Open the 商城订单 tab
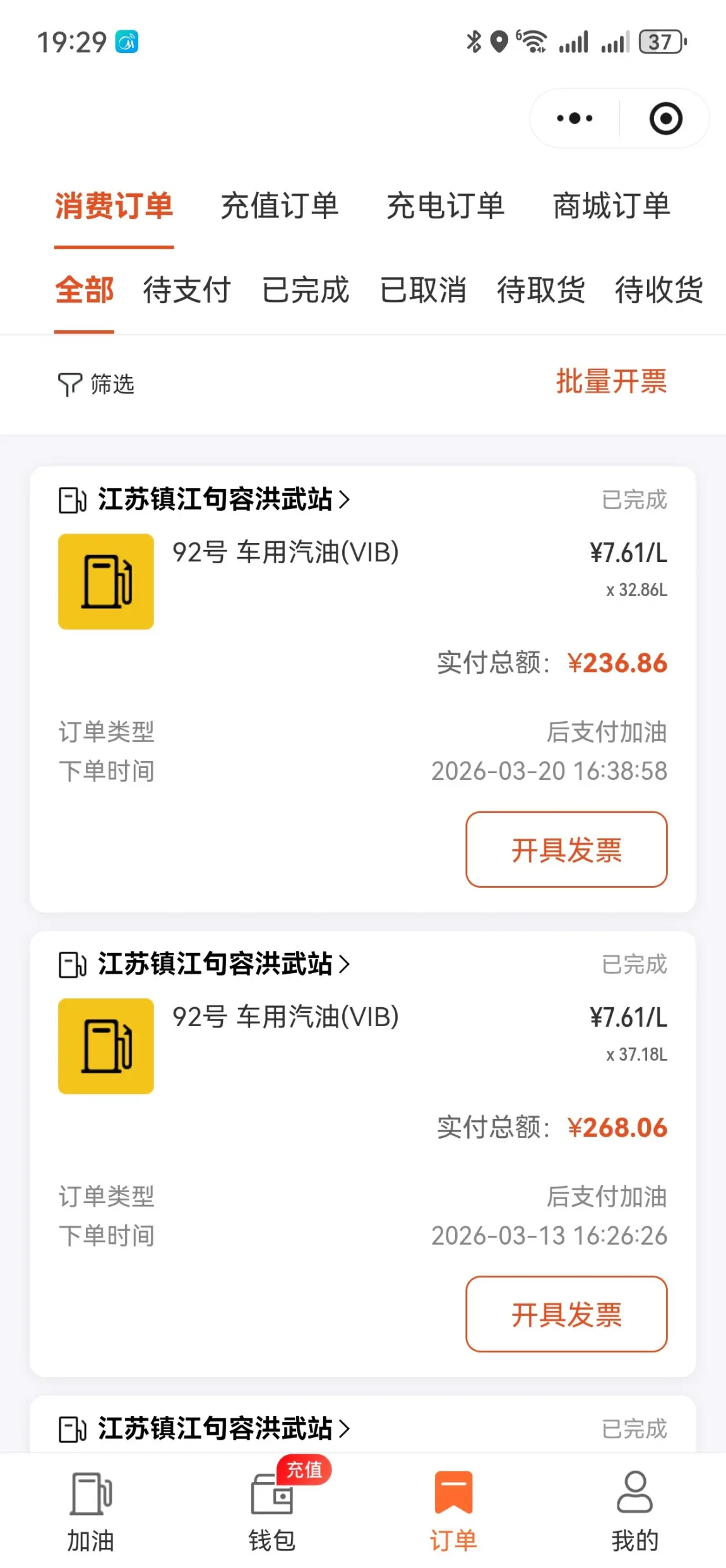This screenshot has width=726, height=1568. point(611,206)
